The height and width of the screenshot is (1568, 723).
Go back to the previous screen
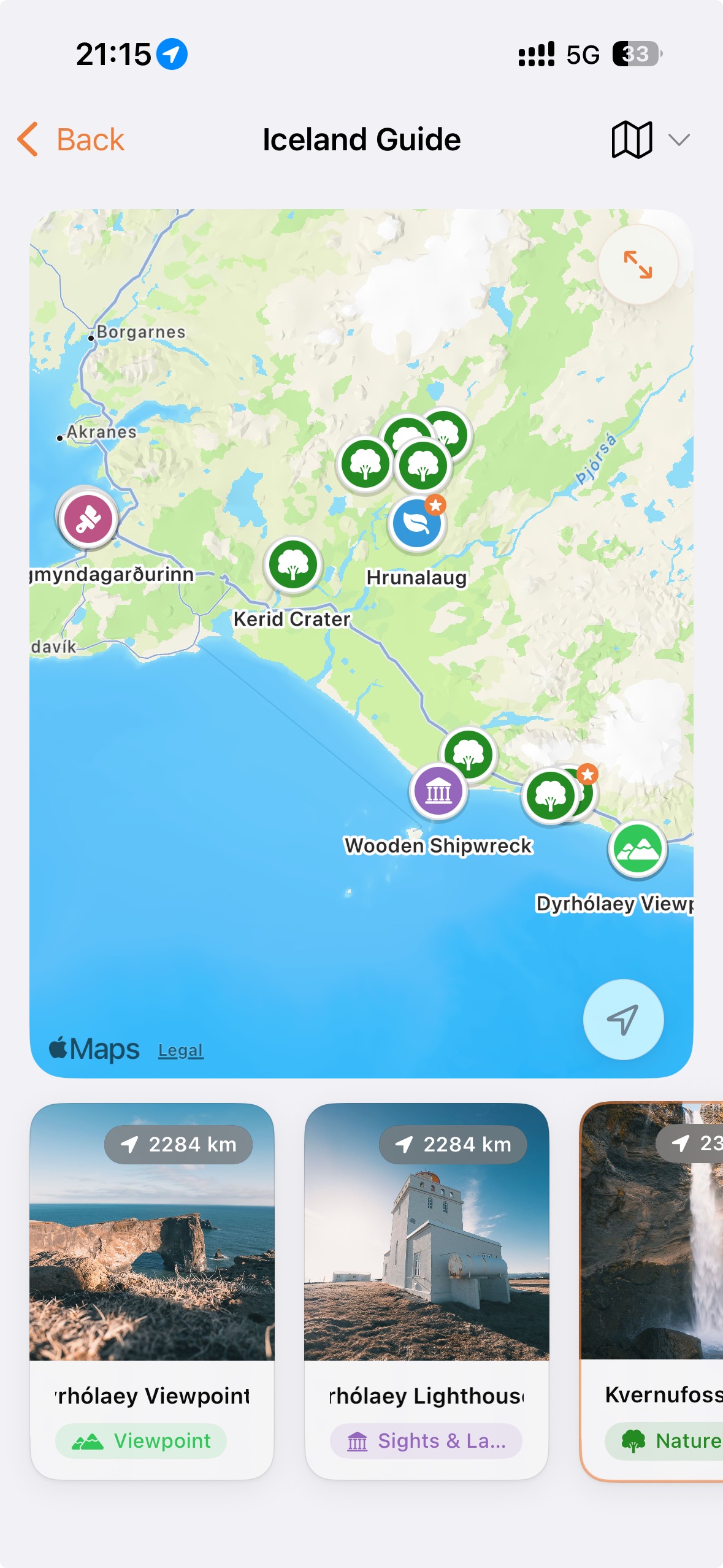tap(71, 140)
